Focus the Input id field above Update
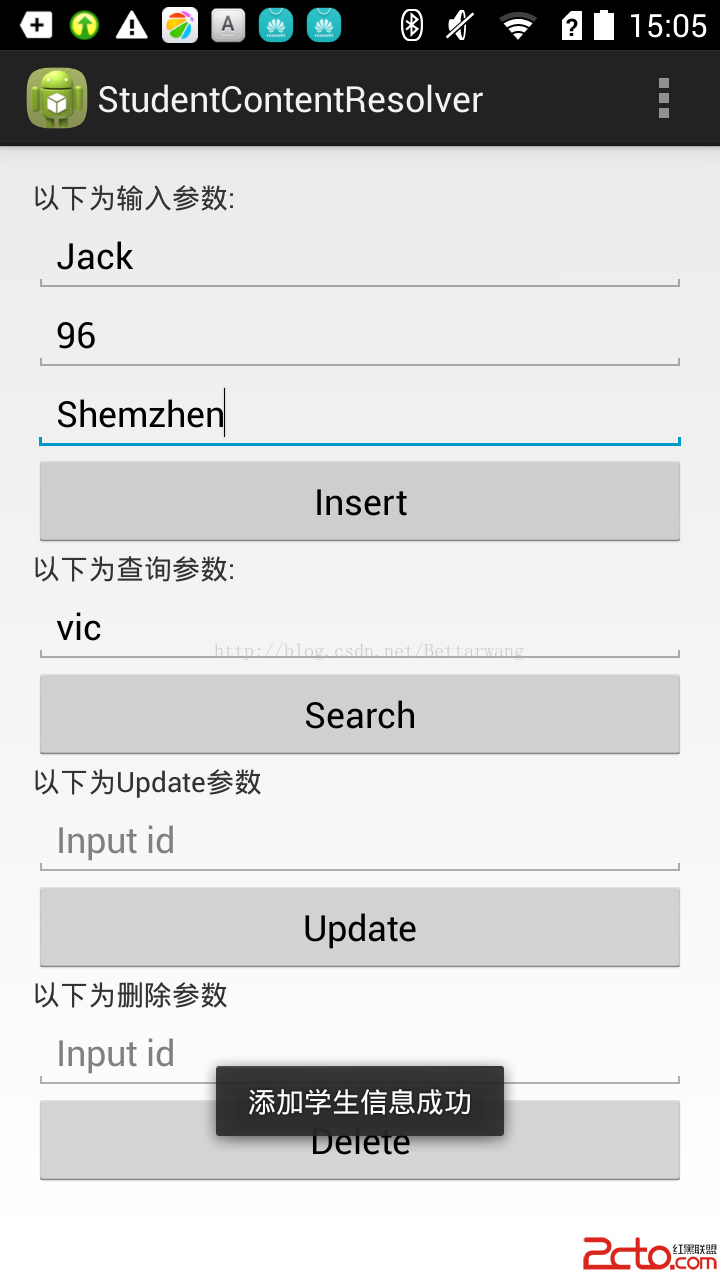 [360, 841]
